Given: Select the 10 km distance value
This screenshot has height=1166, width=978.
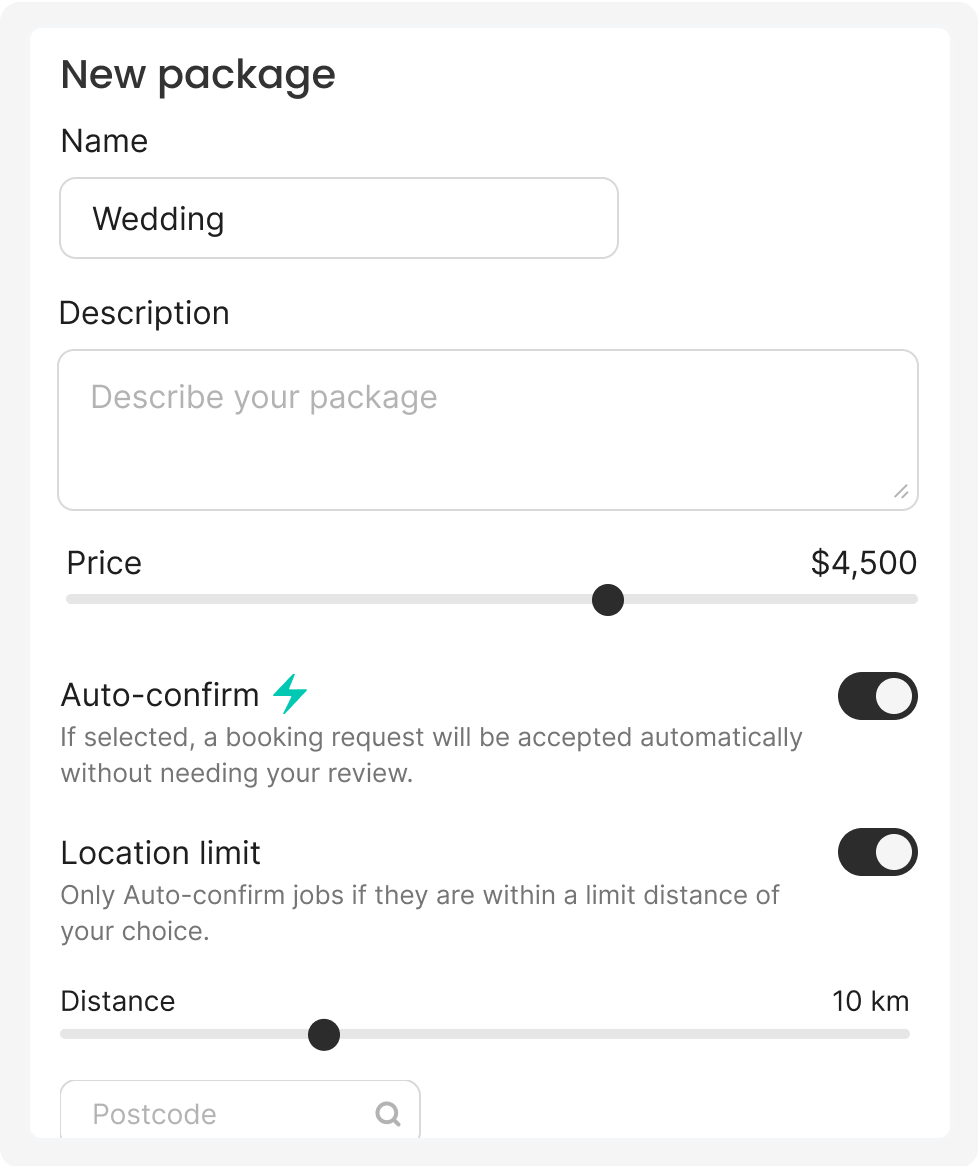Looking at the screenshot, I should 871,1000.
